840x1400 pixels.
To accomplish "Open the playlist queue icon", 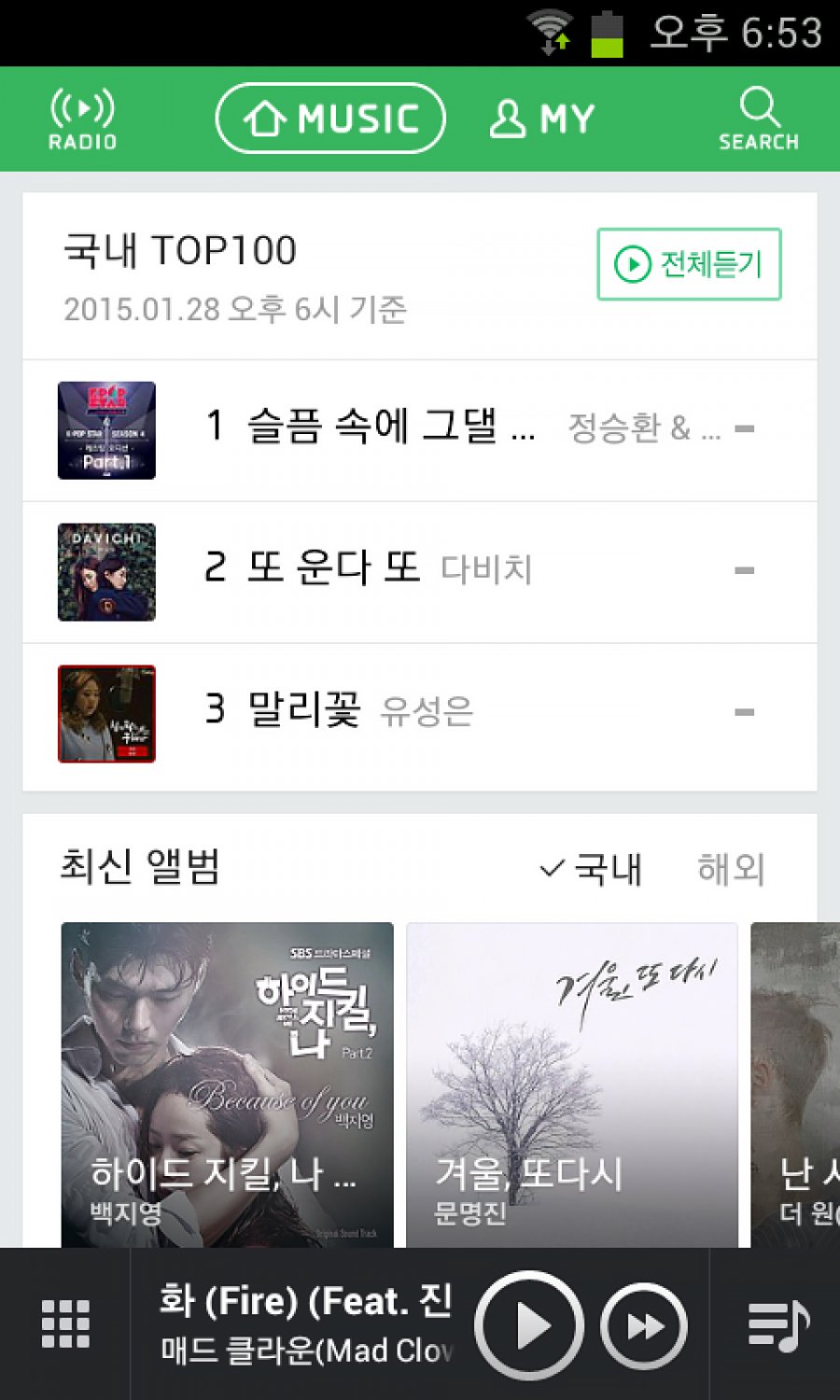I will point(777,1324).
